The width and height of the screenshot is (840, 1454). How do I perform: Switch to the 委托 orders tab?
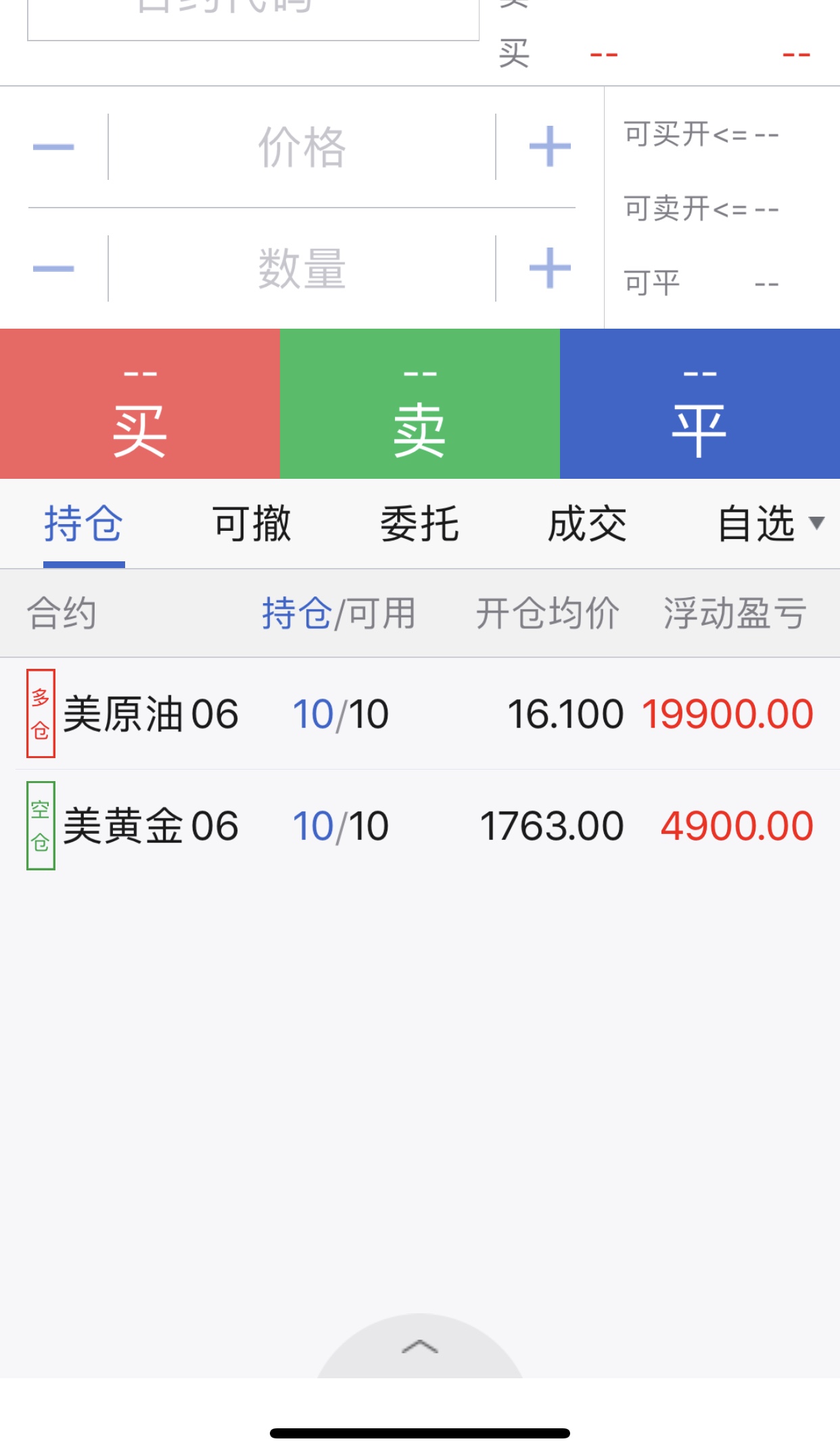click(420, 524)
